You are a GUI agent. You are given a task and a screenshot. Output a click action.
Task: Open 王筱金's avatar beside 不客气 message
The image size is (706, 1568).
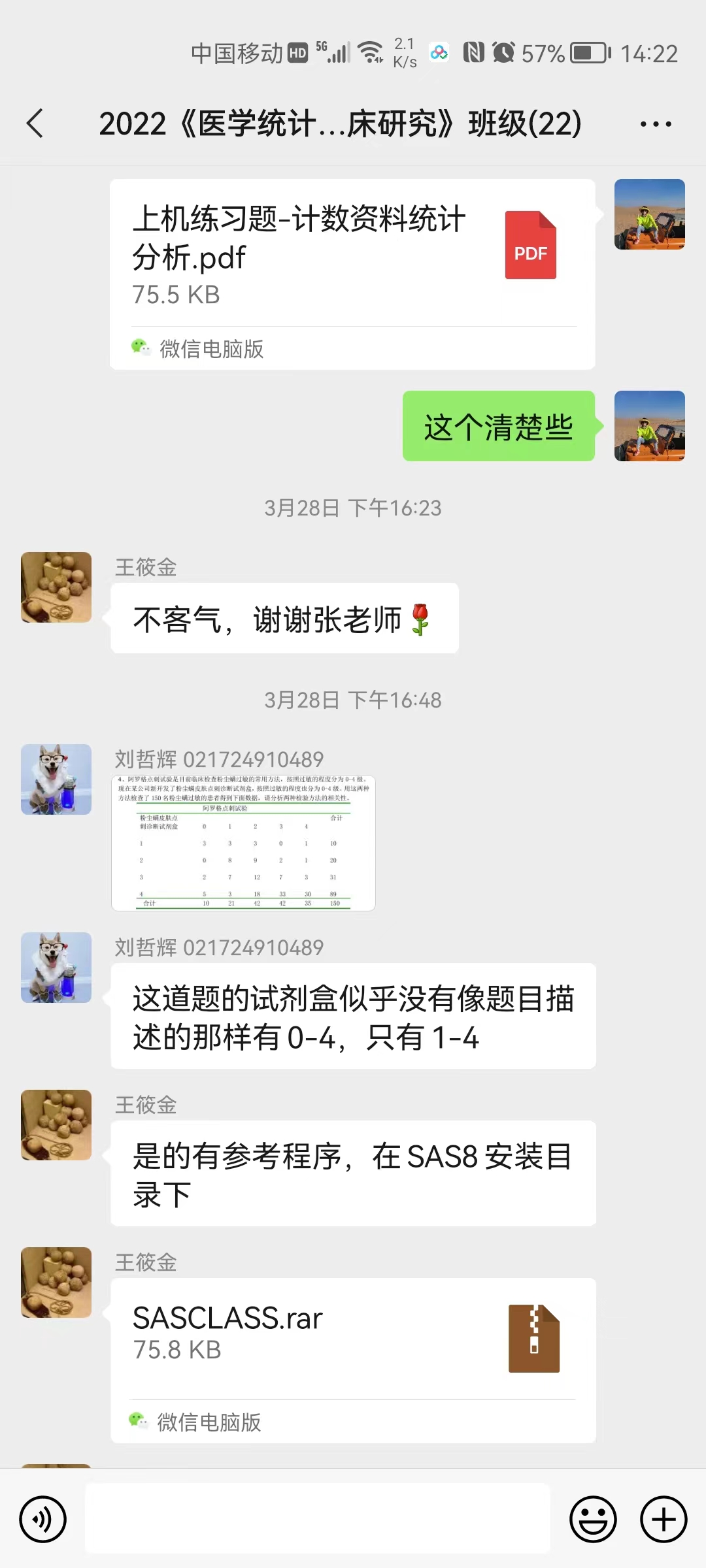pyautogui.click(x=56, y=587)
